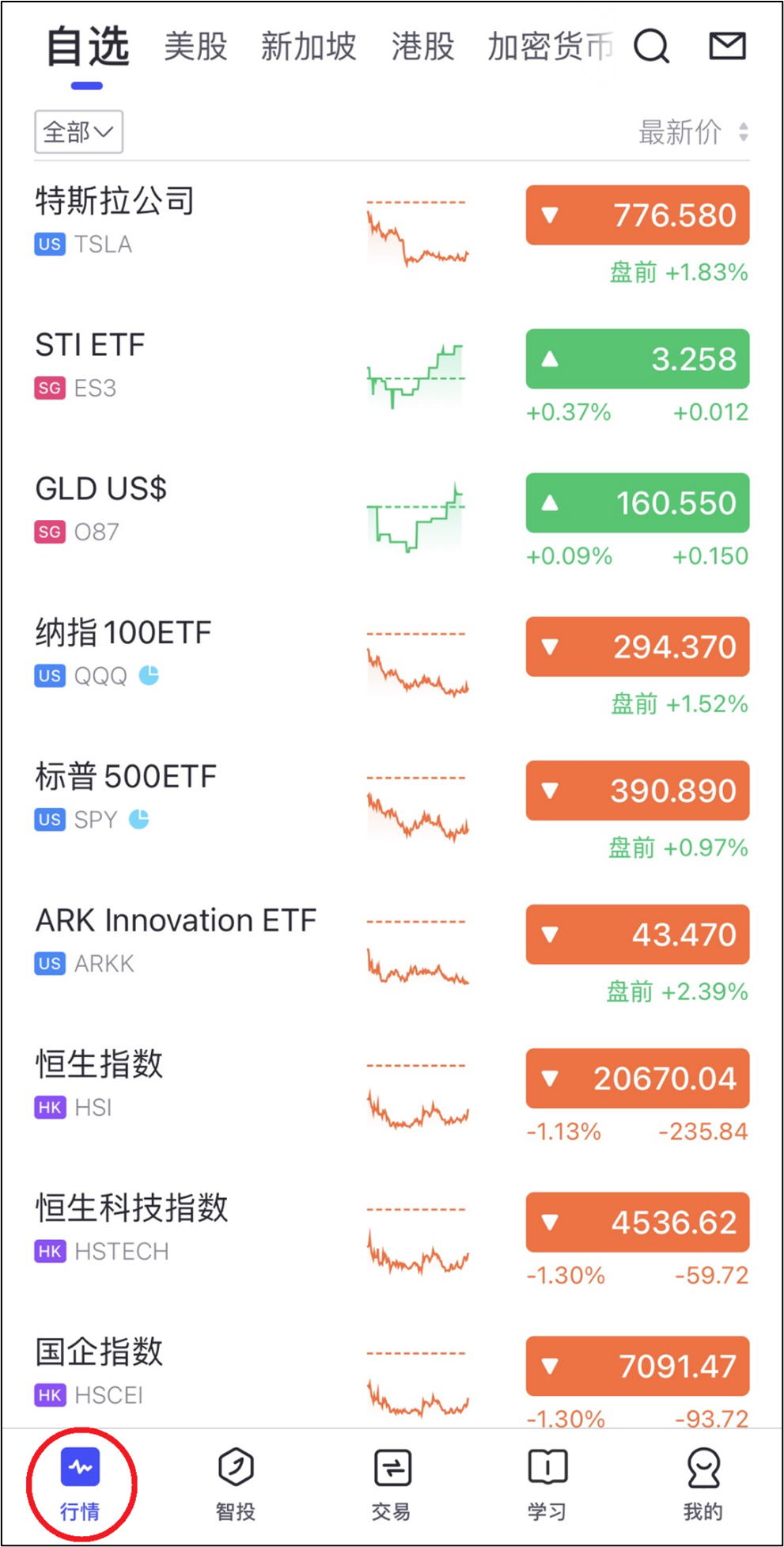This screenshot has height=1547, width=784.
Task: Go to the 我的 profile tab
Action: [x=703, y=1484]
